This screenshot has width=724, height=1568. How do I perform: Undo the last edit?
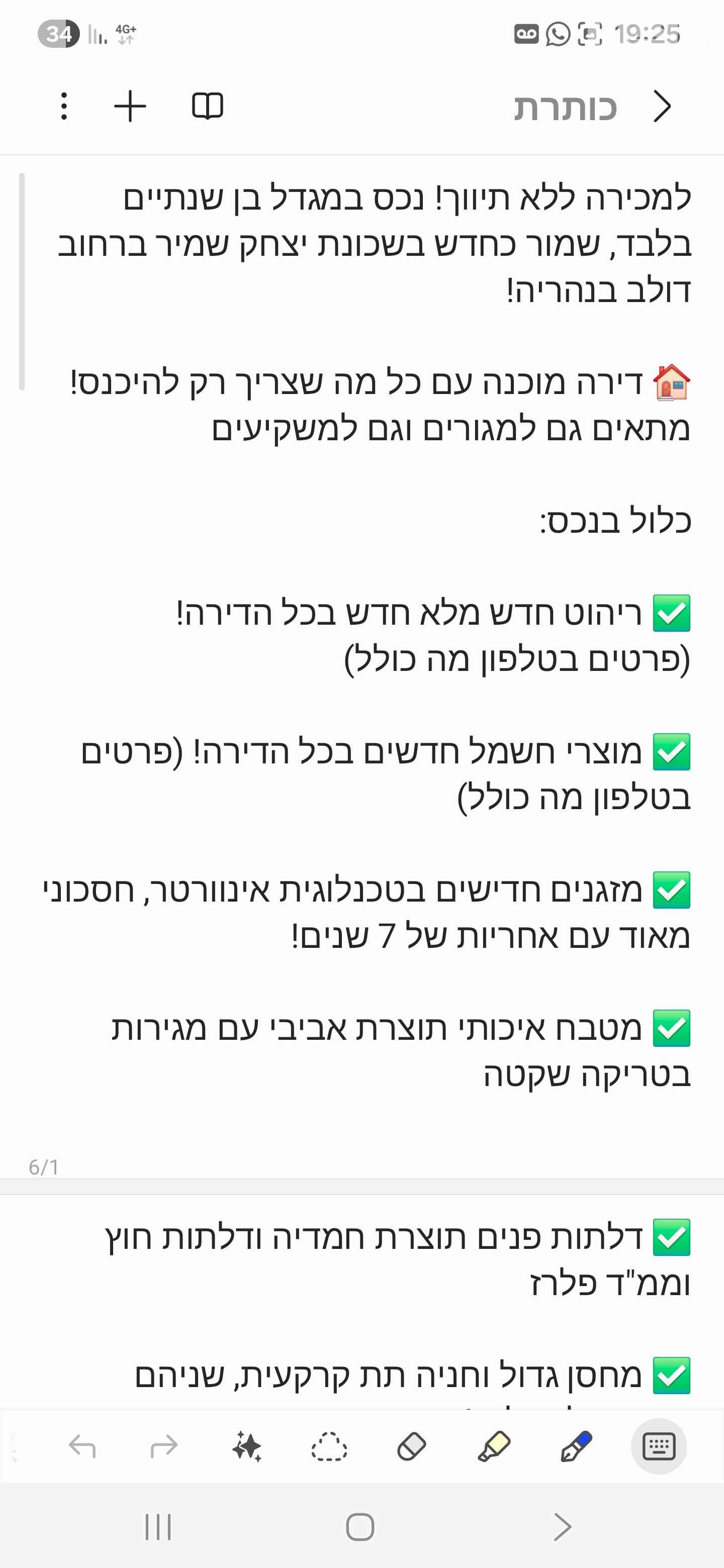point(82,1446)
